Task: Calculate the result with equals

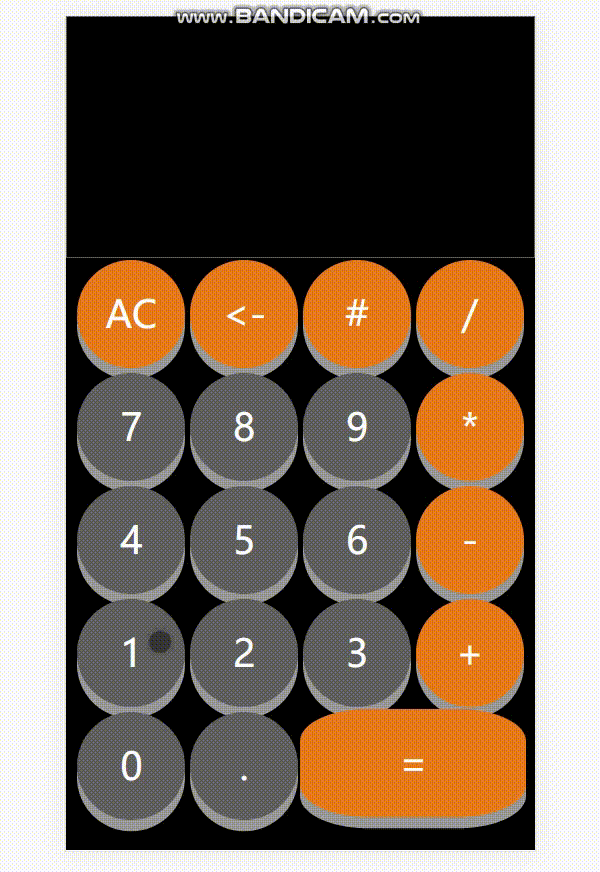Action: click(413, 765)
